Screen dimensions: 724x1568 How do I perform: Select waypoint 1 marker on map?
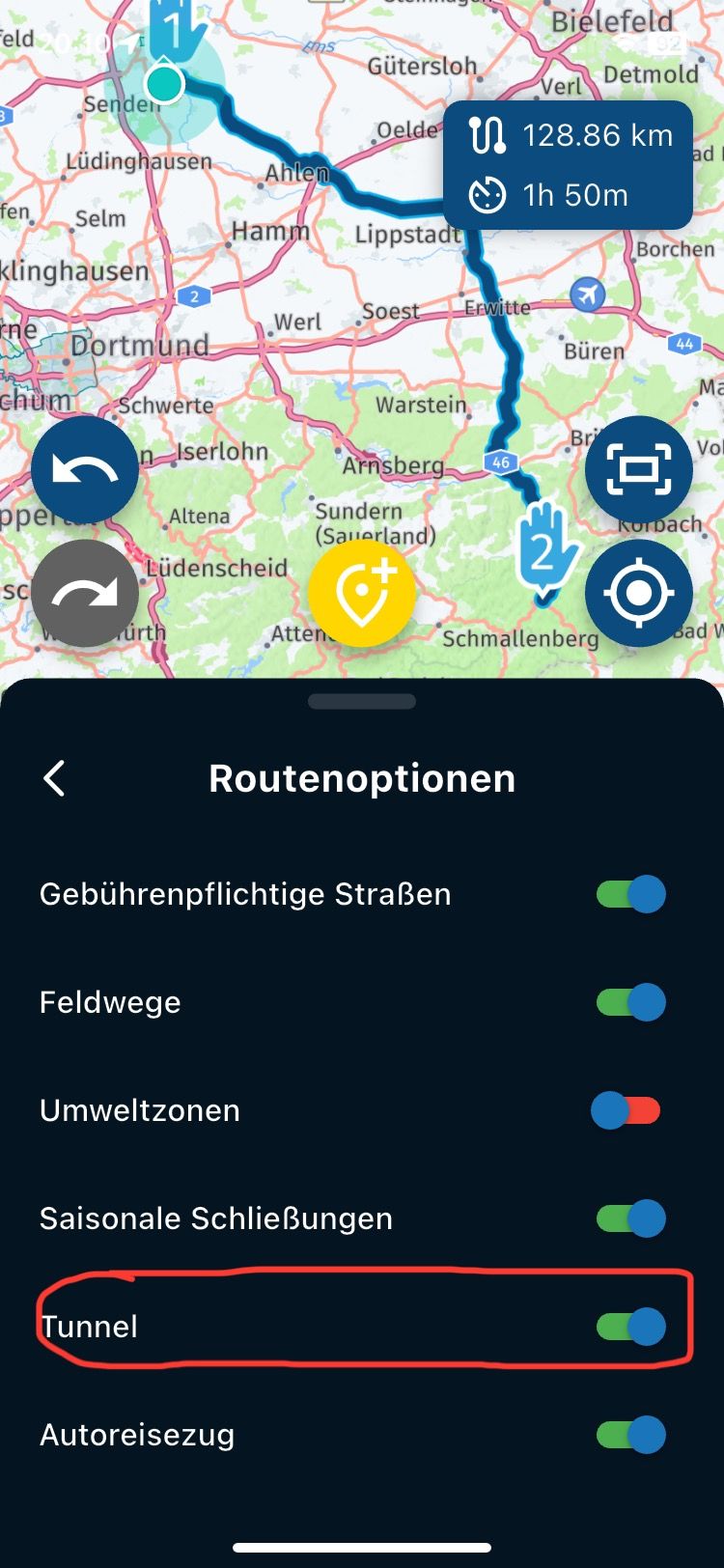pyautogui.click(x=177, y=39)
